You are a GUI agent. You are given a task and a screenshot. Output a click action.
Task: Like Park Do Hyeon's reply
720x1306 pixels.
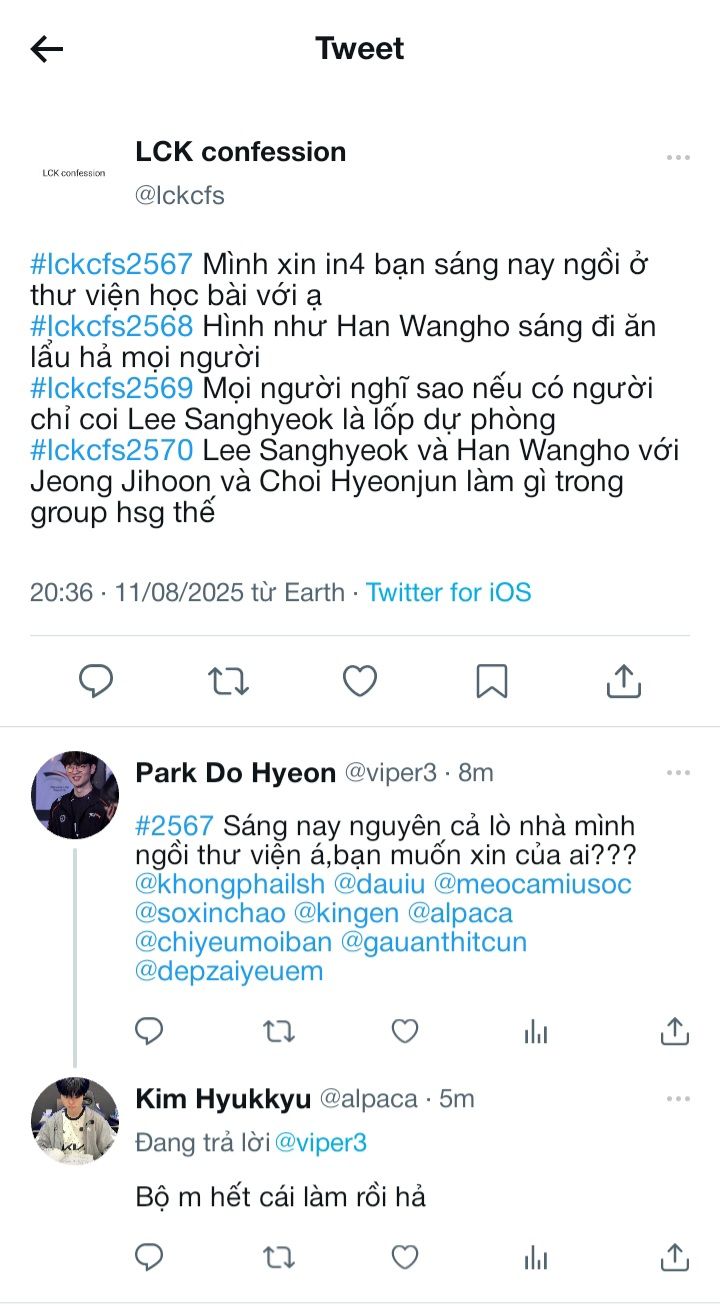click(x=404, y=1031)
